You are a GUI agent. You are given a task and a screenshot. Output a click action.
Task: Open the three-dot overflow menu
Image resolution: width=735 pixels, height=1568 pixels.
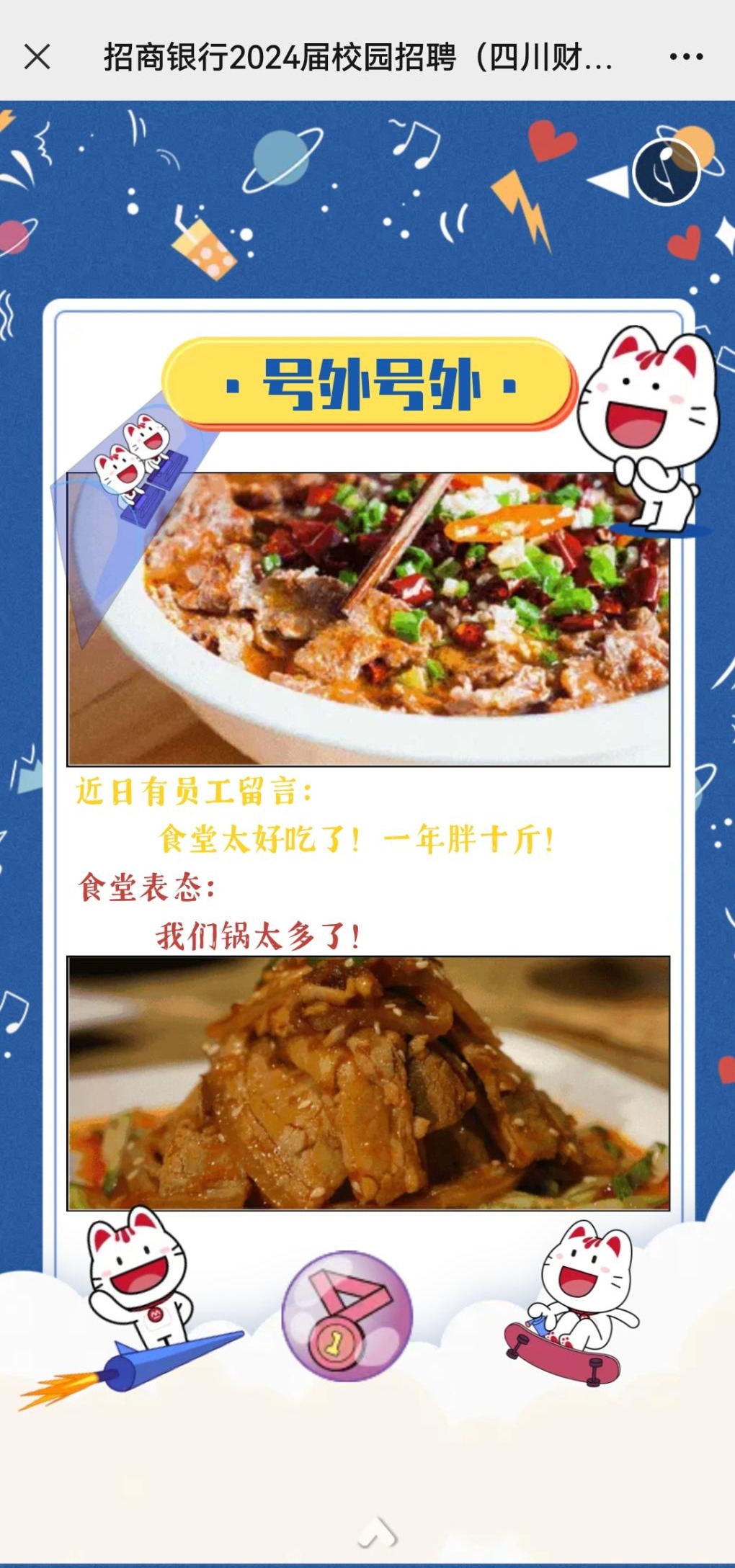click(x=685, y=56)
